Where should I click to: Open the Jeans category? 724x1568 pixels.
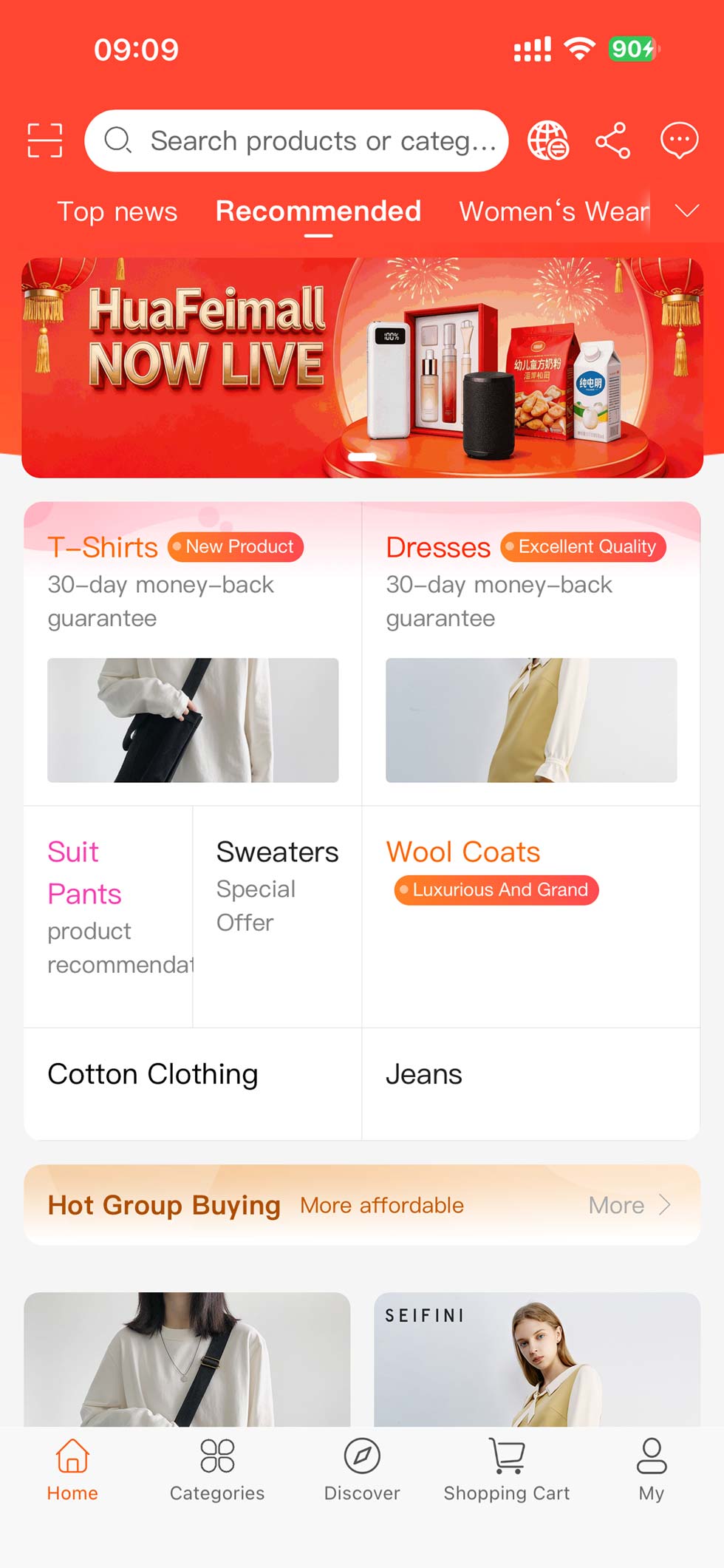pos(530,1082)
